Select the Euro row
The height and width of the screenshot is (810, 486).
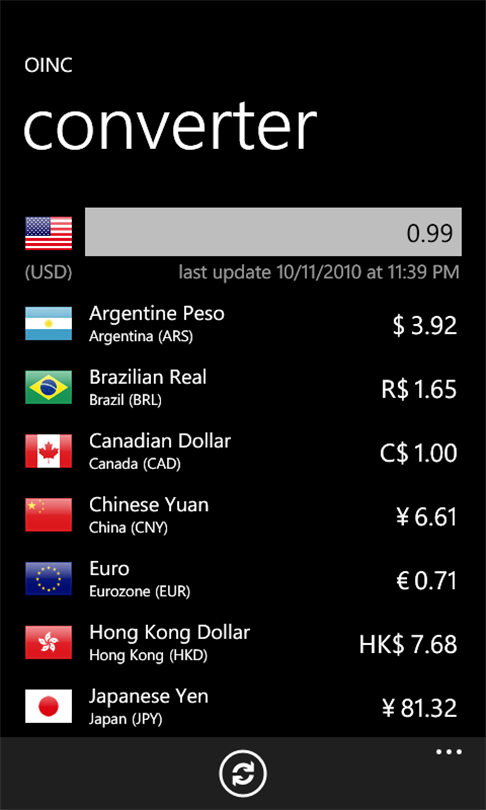pos(242,579)
